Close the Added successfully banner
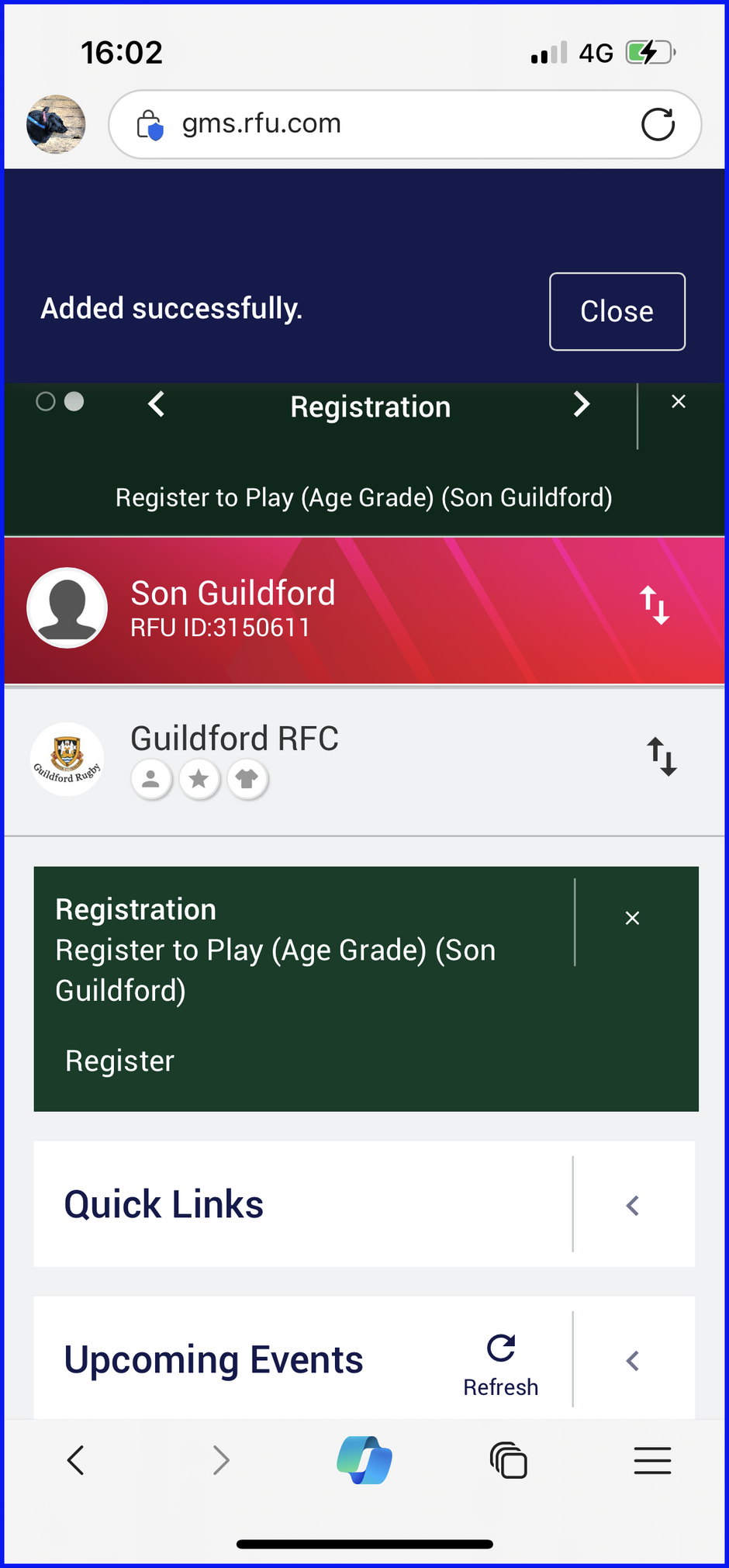This screenshot has height=1568, width=729. point(617,311)
